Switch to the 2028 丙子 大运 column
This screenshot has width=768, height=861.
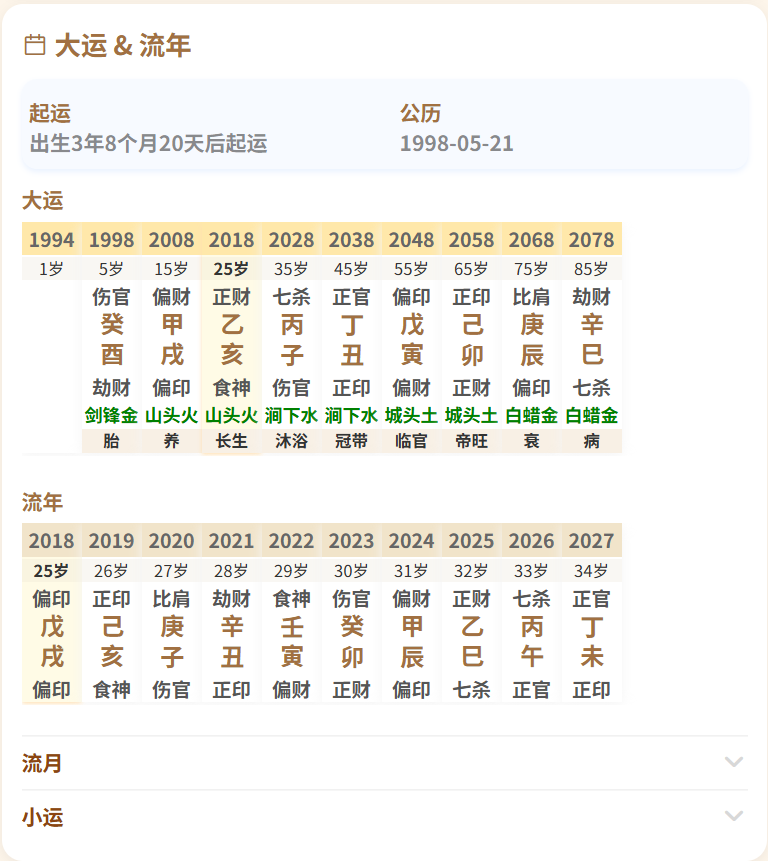(x=291, y=340)
